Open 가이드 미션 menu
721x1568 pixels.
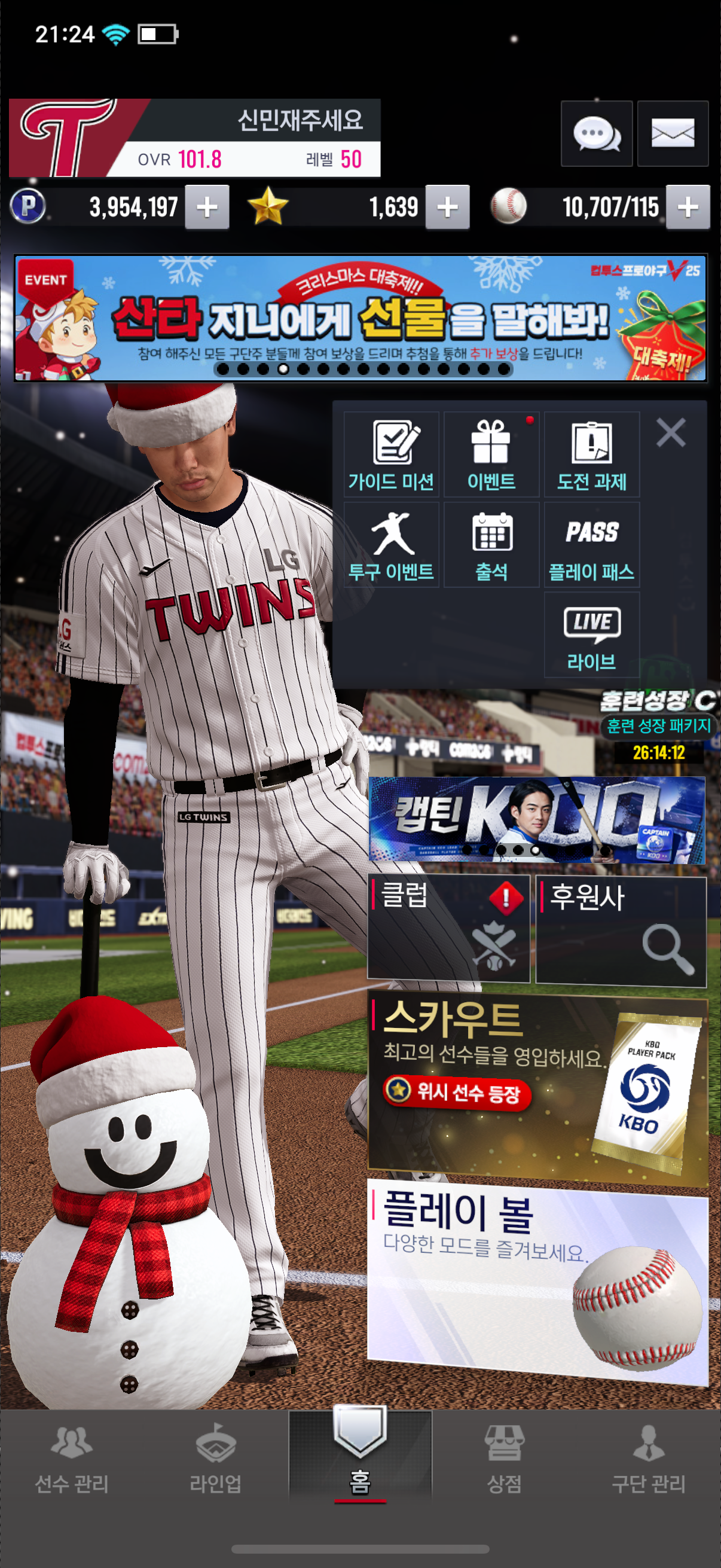click(391, 454)
